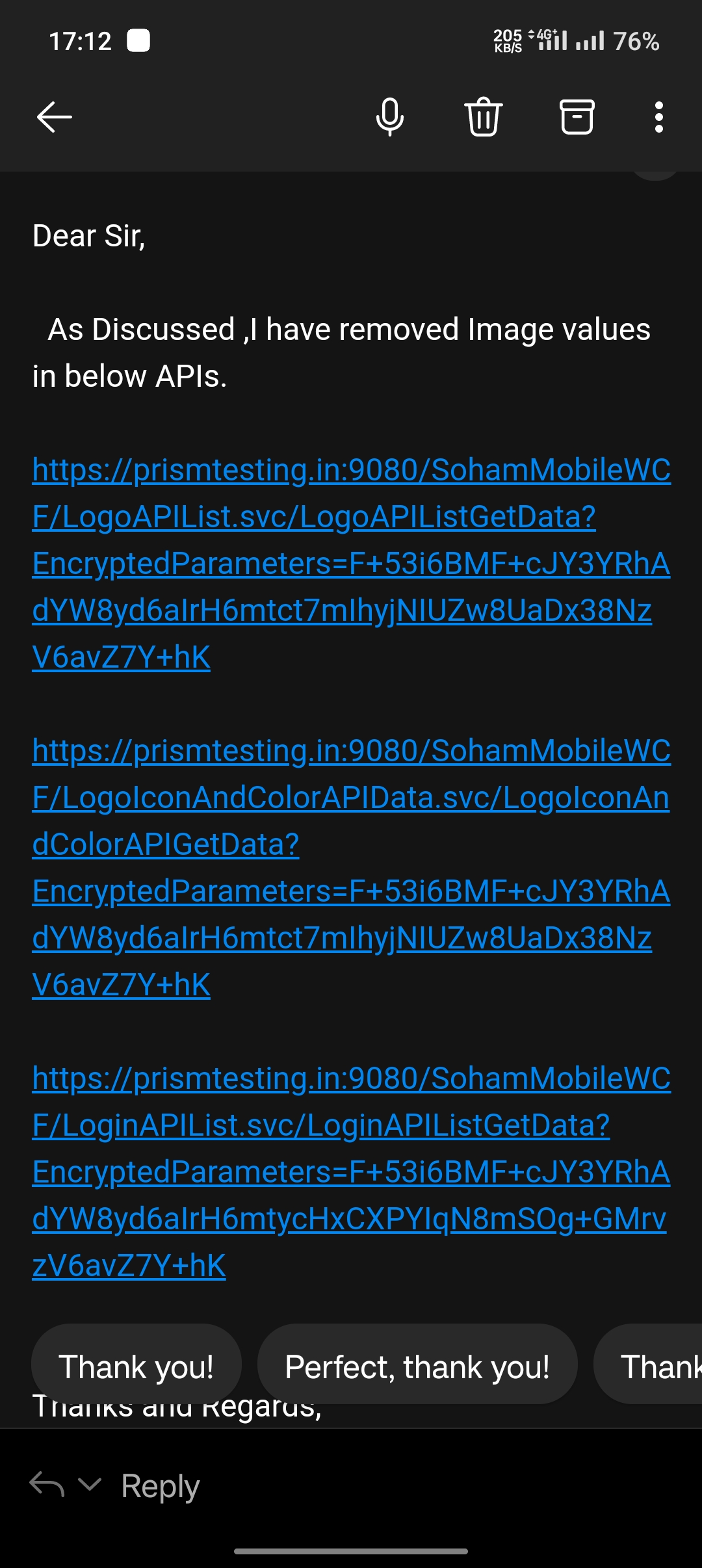Tap the microphone icon
This screenshot has height=1568, width=702.
click(x=390, y=117)
